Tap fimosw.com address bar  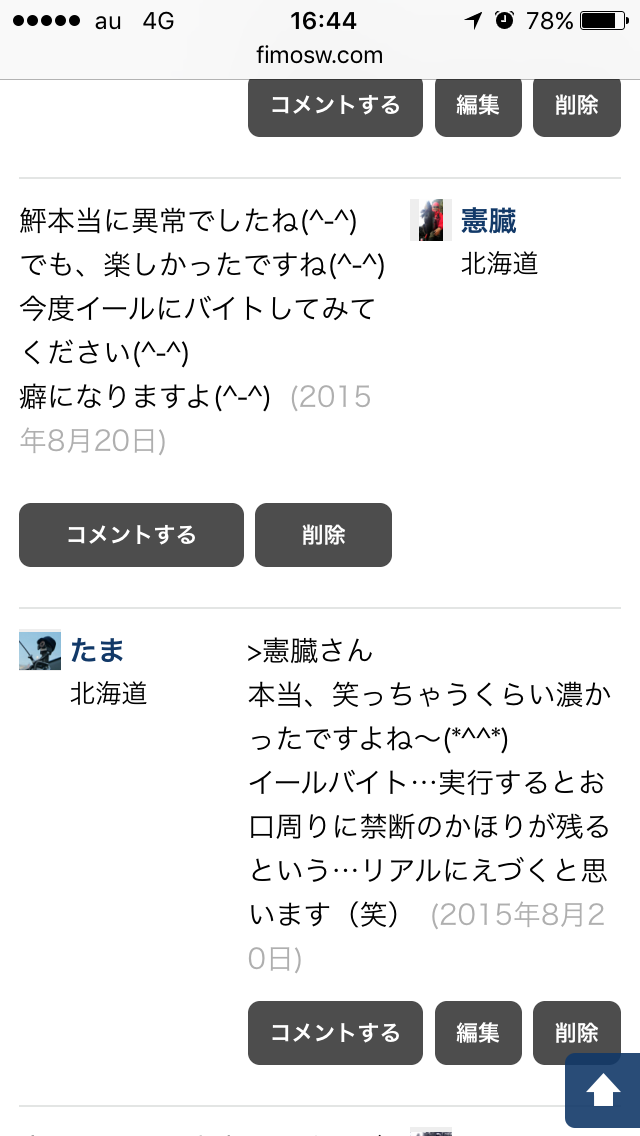(320, 55)
